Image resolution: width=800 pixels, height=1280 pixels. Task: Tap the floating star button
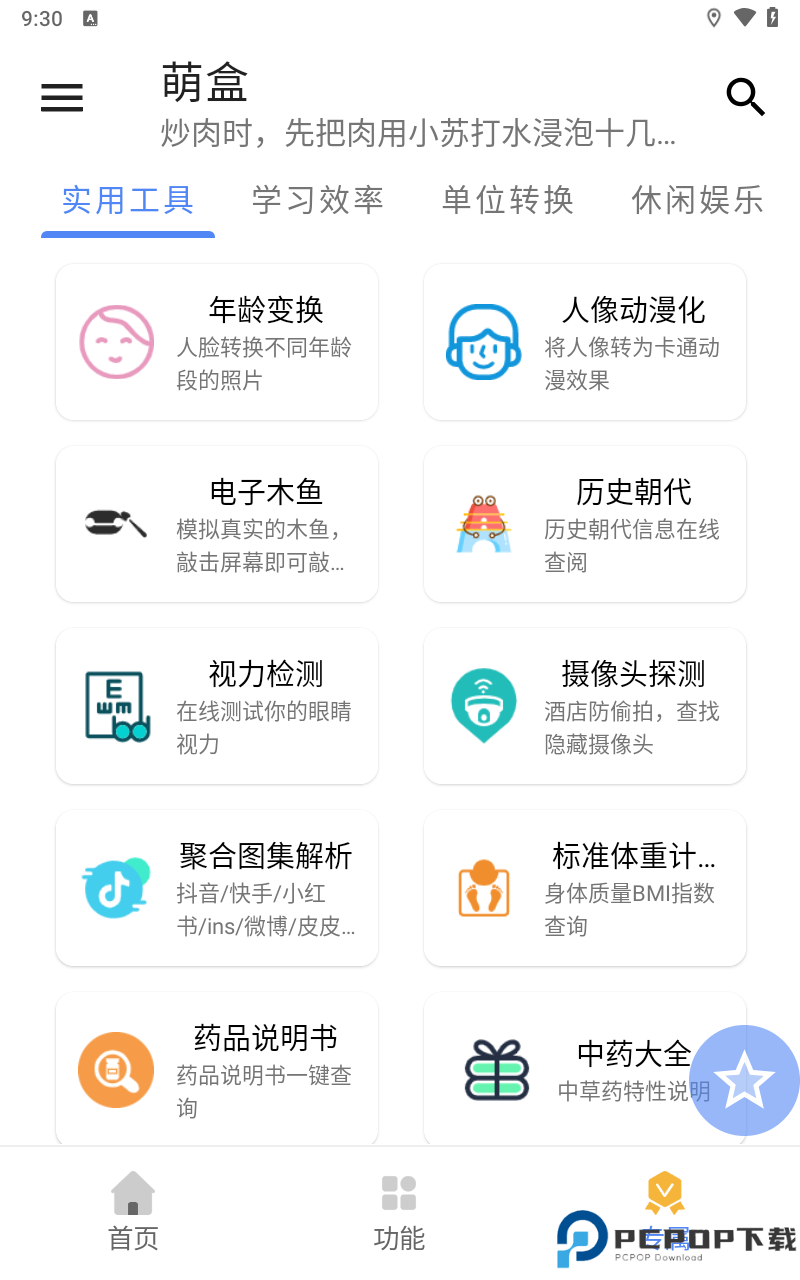point(744,1080)
